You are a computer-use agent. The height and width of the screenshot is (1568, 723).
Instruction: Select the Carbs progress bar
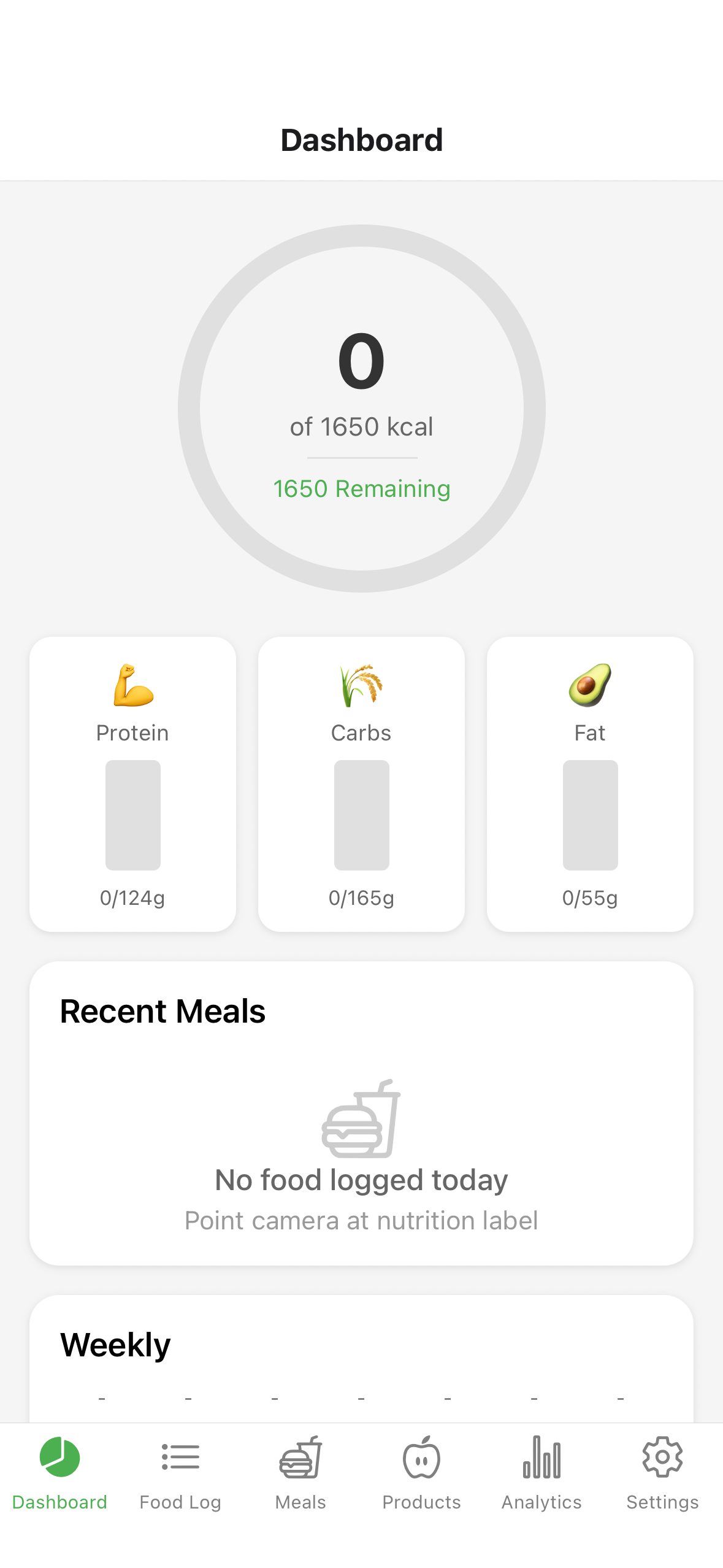[x=361, y=815]
